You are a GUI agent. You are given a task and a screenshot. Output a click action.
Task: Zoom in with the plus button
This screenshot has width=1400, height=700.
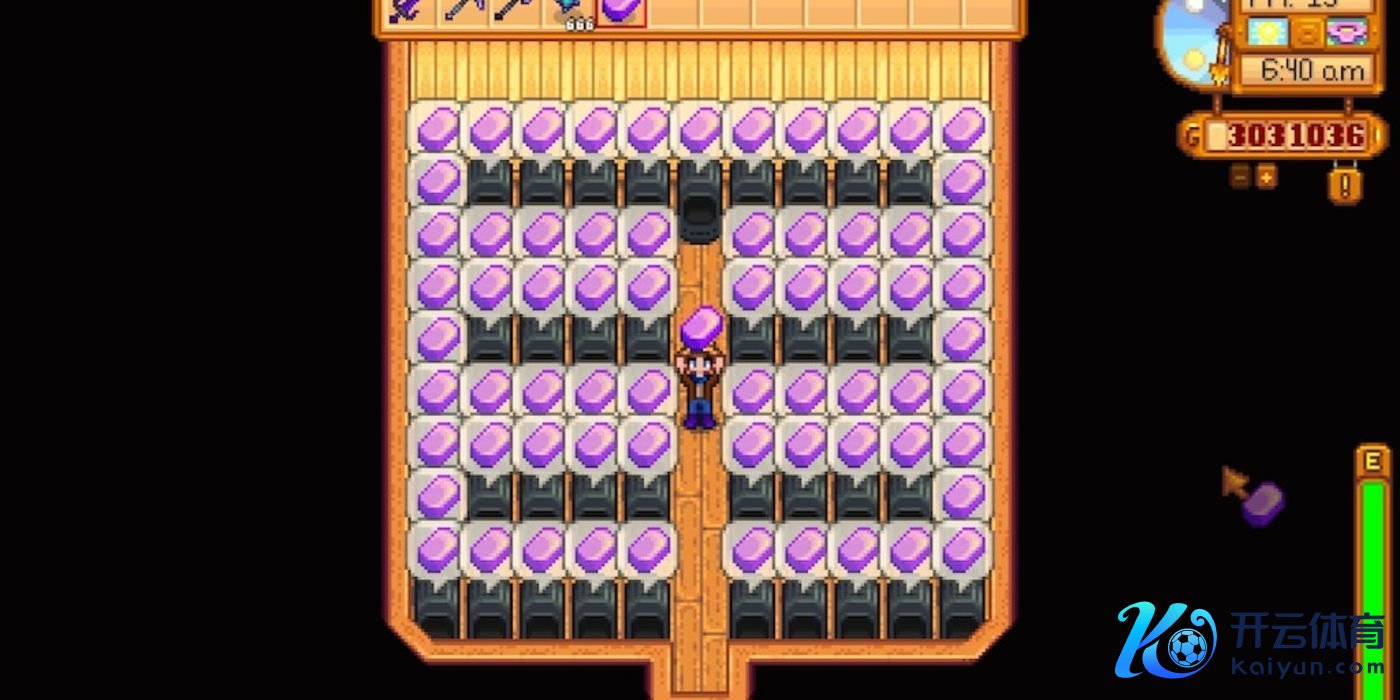point(1266,177)
